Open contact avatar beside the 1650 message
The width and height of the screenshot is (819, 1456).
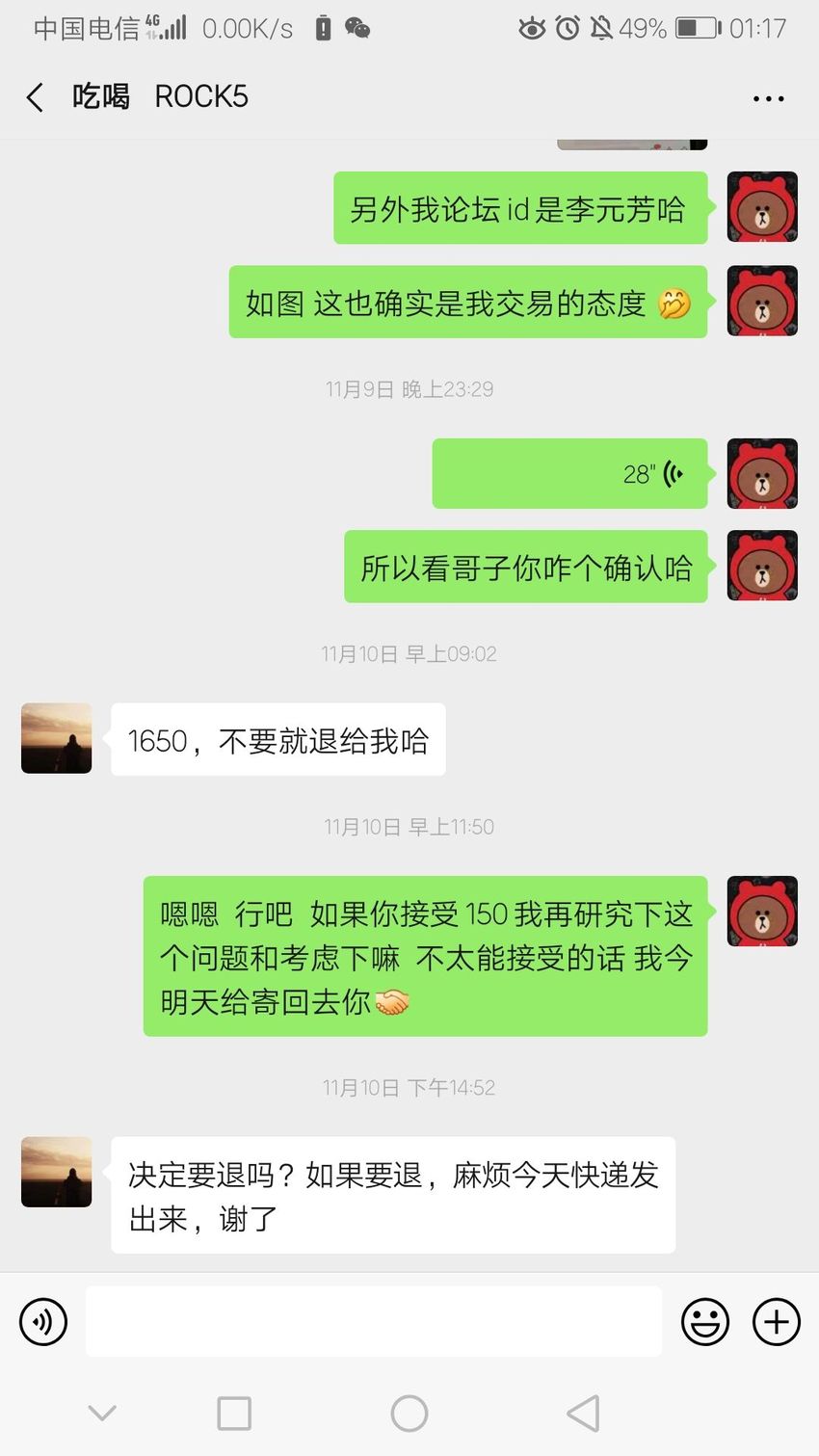57,738
